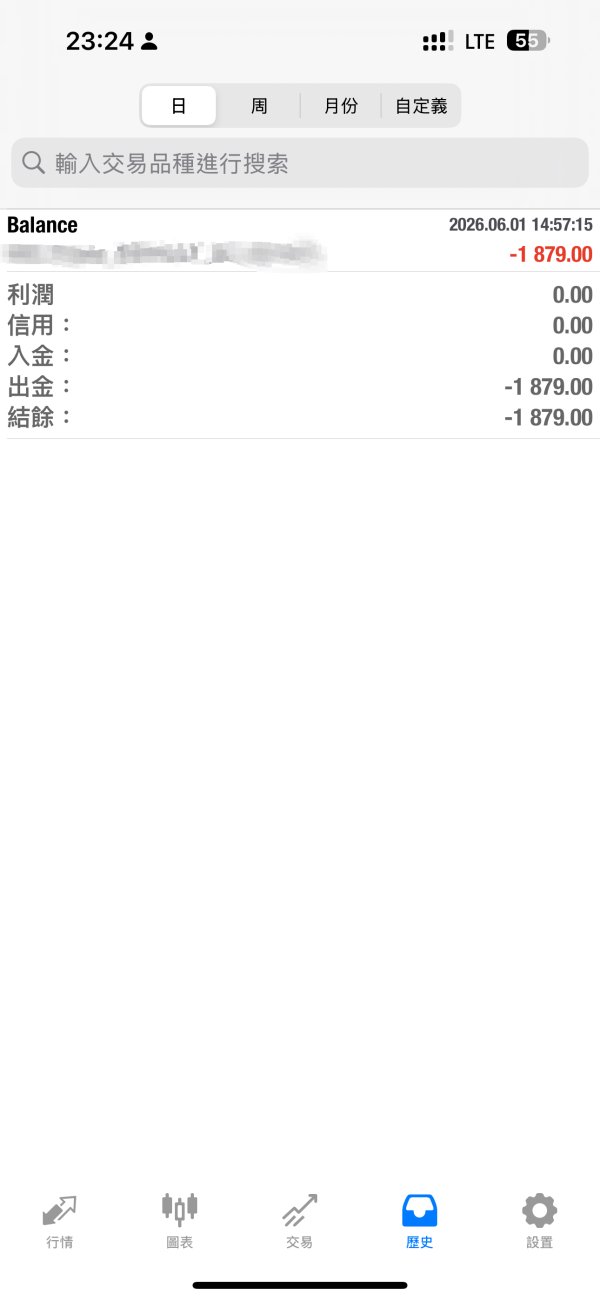Tap the symbol search field
The width and height of the screenshot is (600, 1300).
(300, 163)
